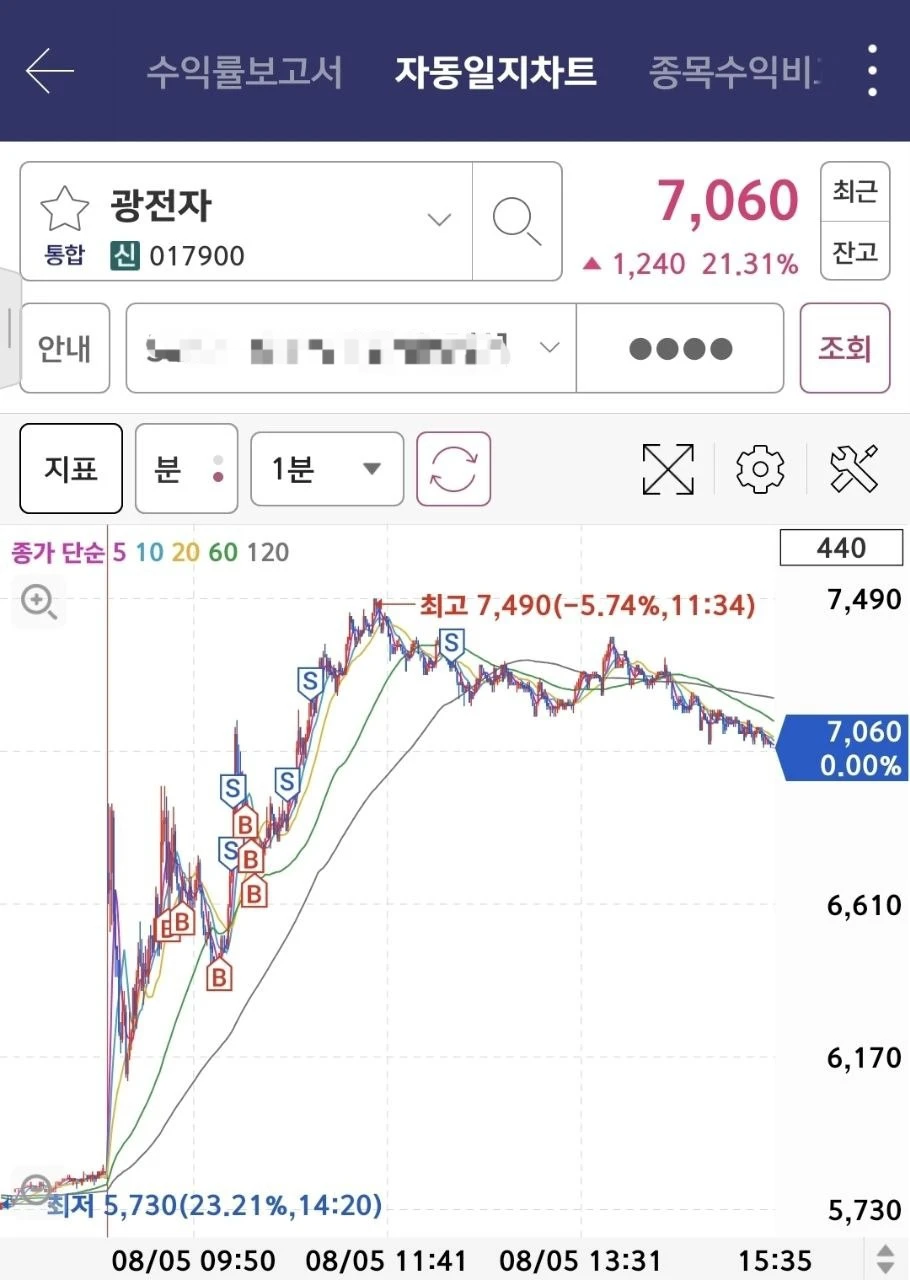The width and height of the screenshot is (910, 1280).
Task: Tap the 잔고 button
Action: tap(855, 250)
